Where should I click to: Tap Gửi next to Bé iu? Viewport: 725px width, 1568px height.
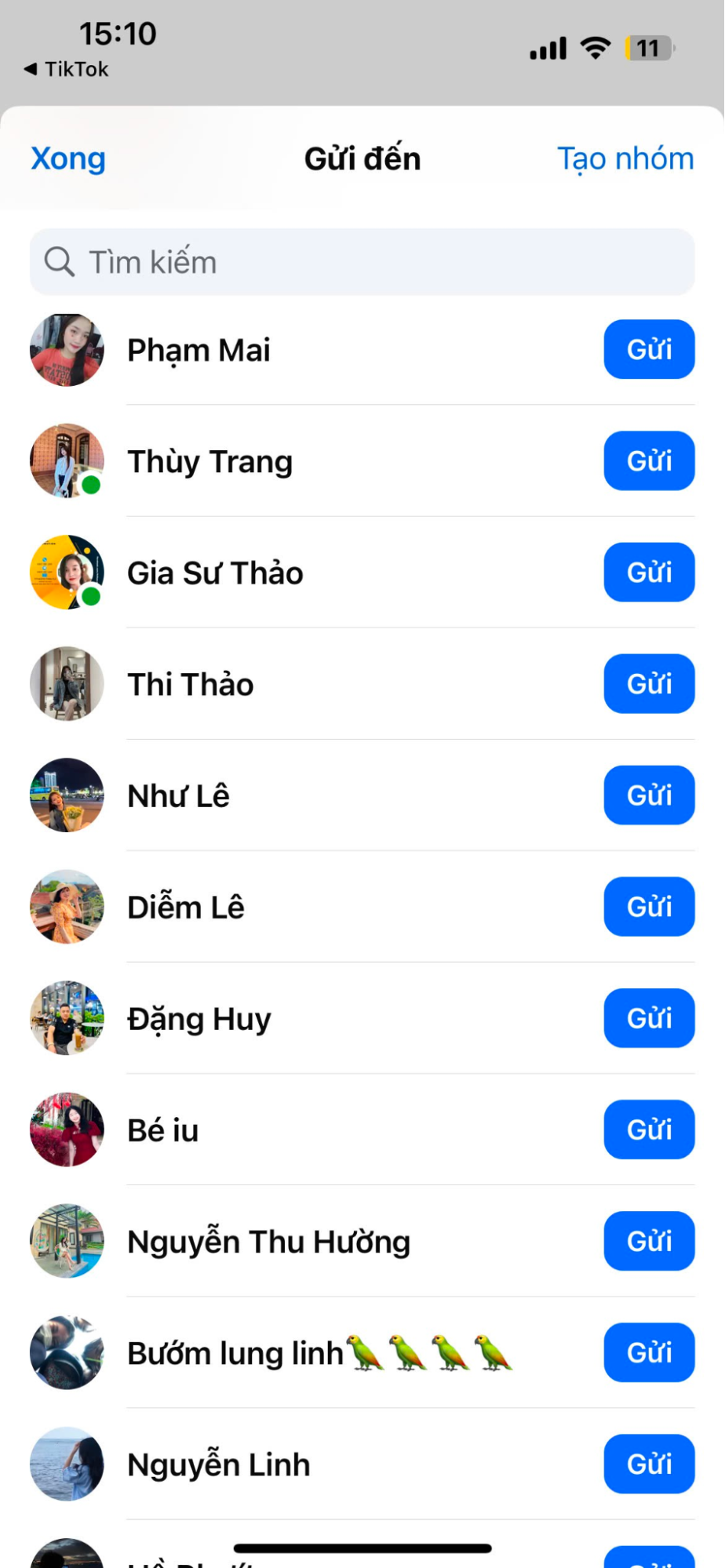[x=649, y=1130]
